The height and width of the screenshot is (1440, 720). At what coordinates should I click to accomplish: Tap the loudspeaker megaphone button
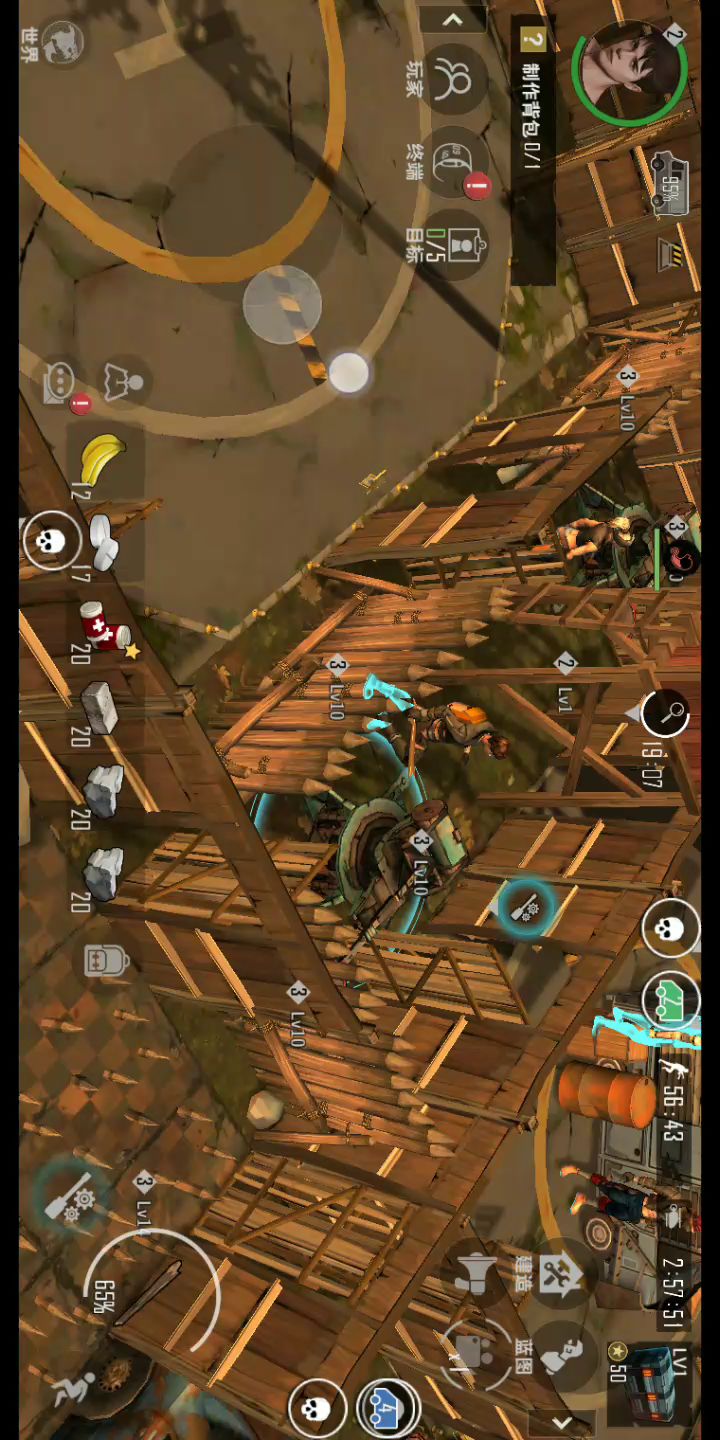click(474, 1273)
